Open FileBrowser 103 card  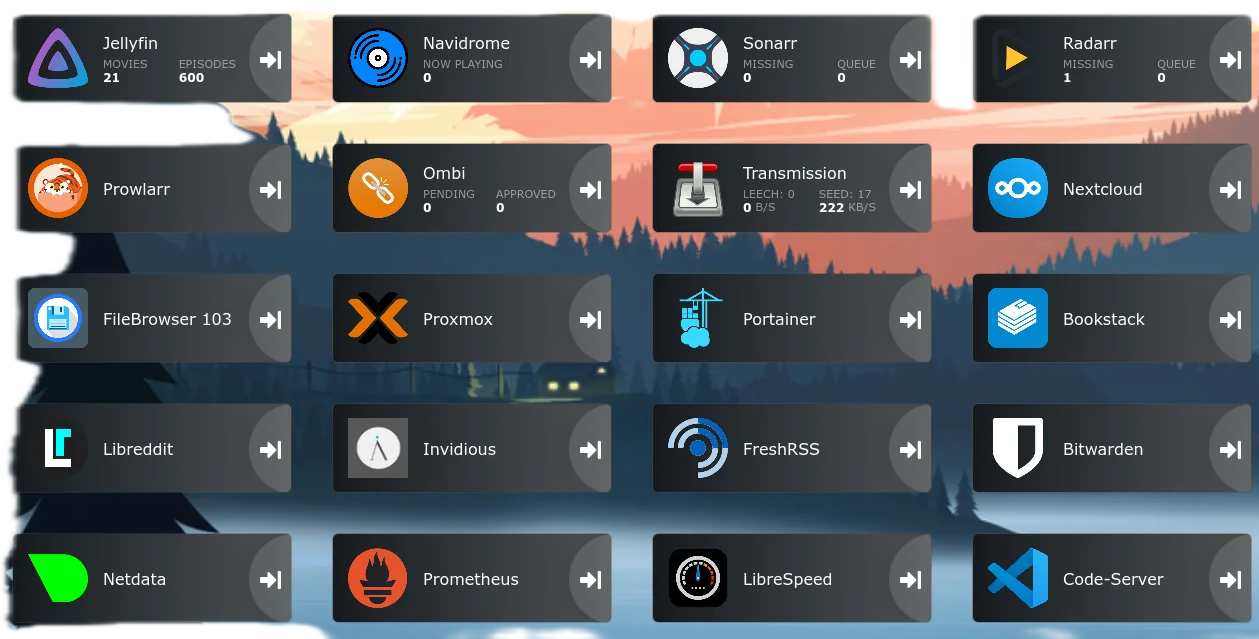coord(166,319)
